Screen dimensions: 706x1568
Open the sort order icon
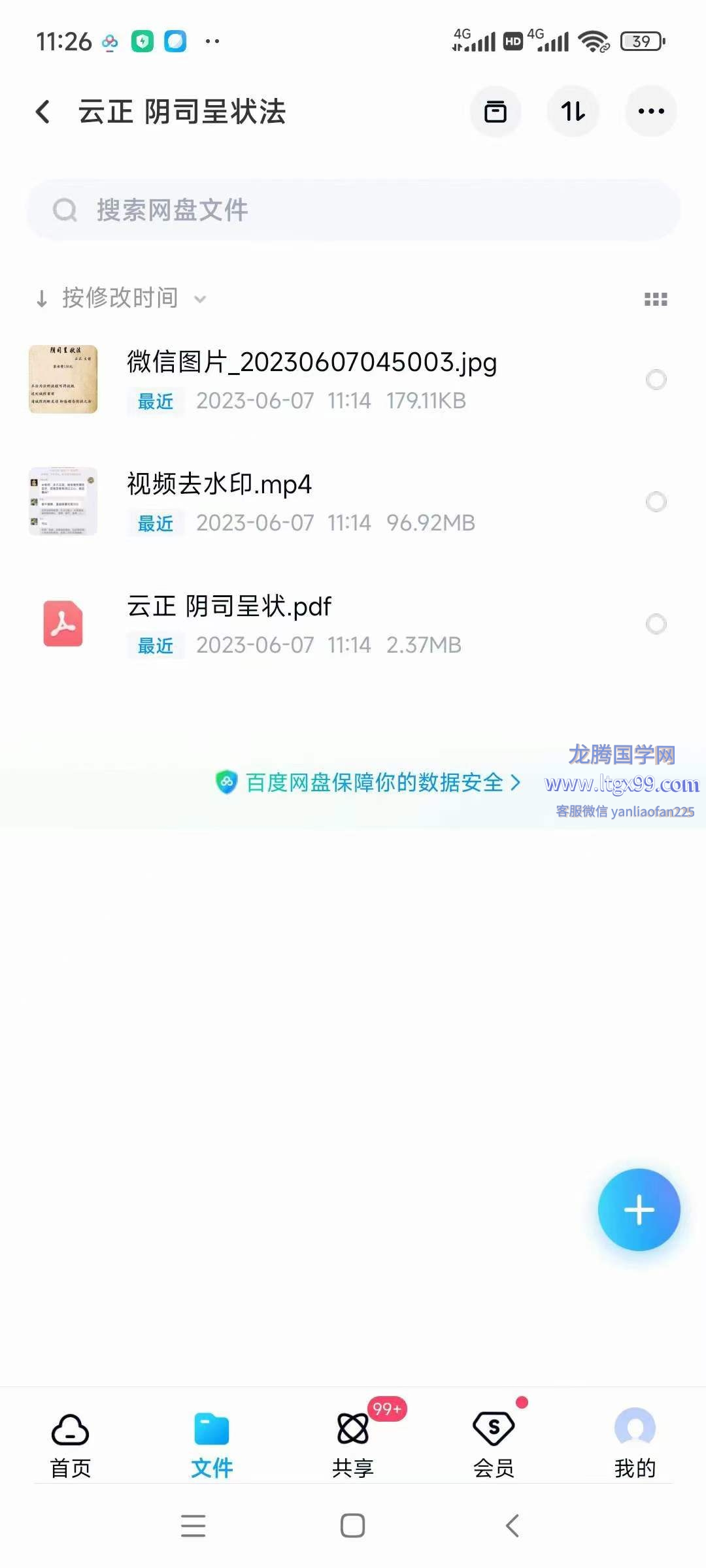coord(573,112)
